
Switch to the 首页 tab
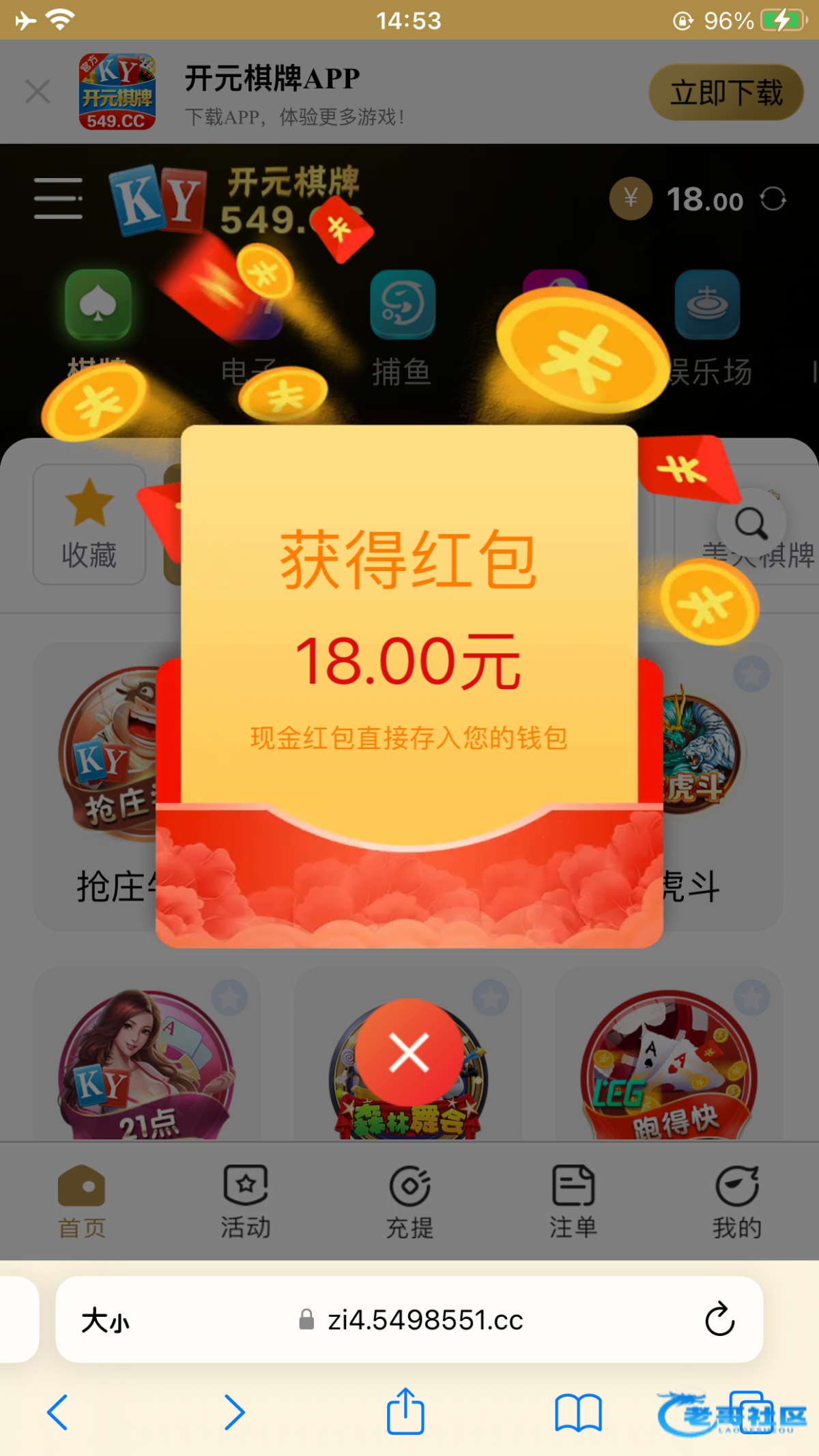(82, 1202)
